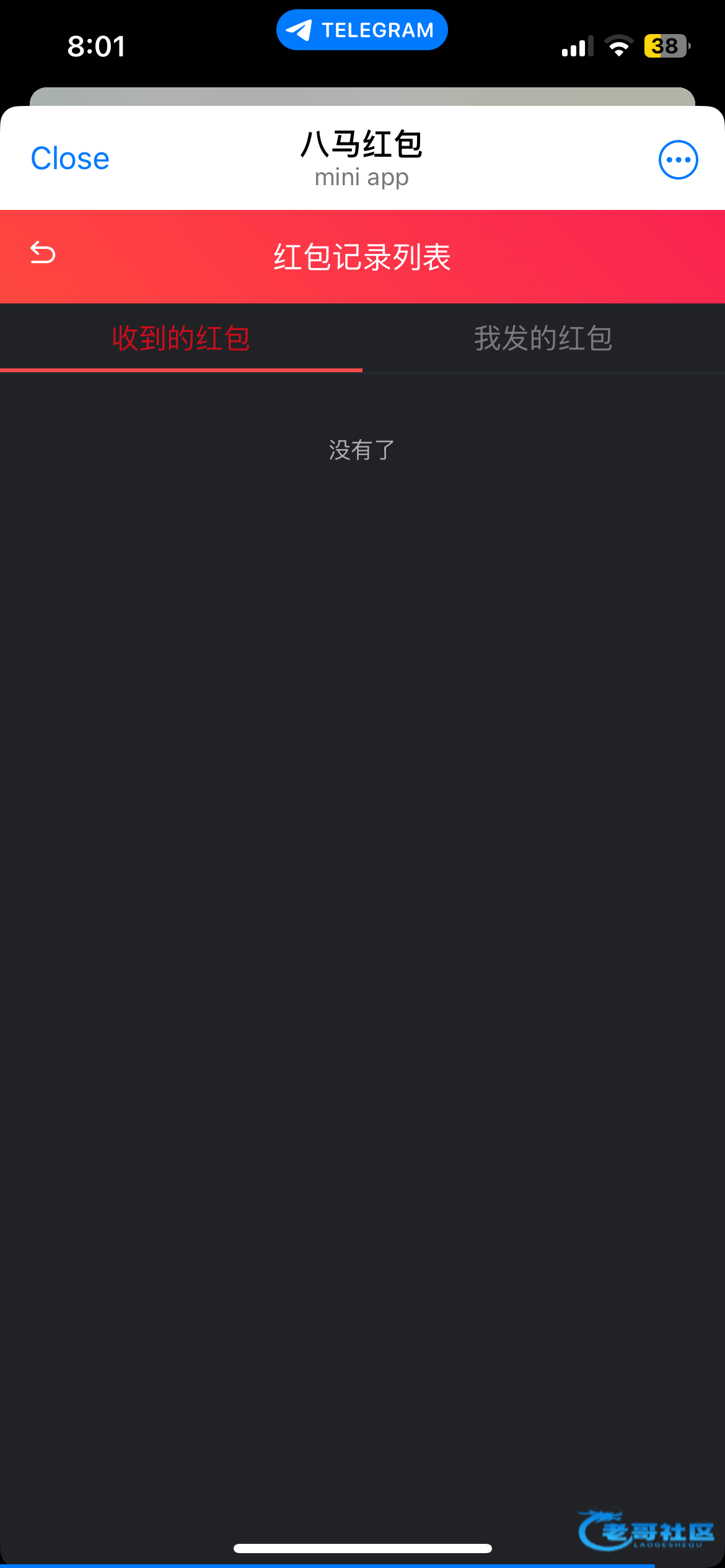Go back from 红包记录列表

[43, 253]
